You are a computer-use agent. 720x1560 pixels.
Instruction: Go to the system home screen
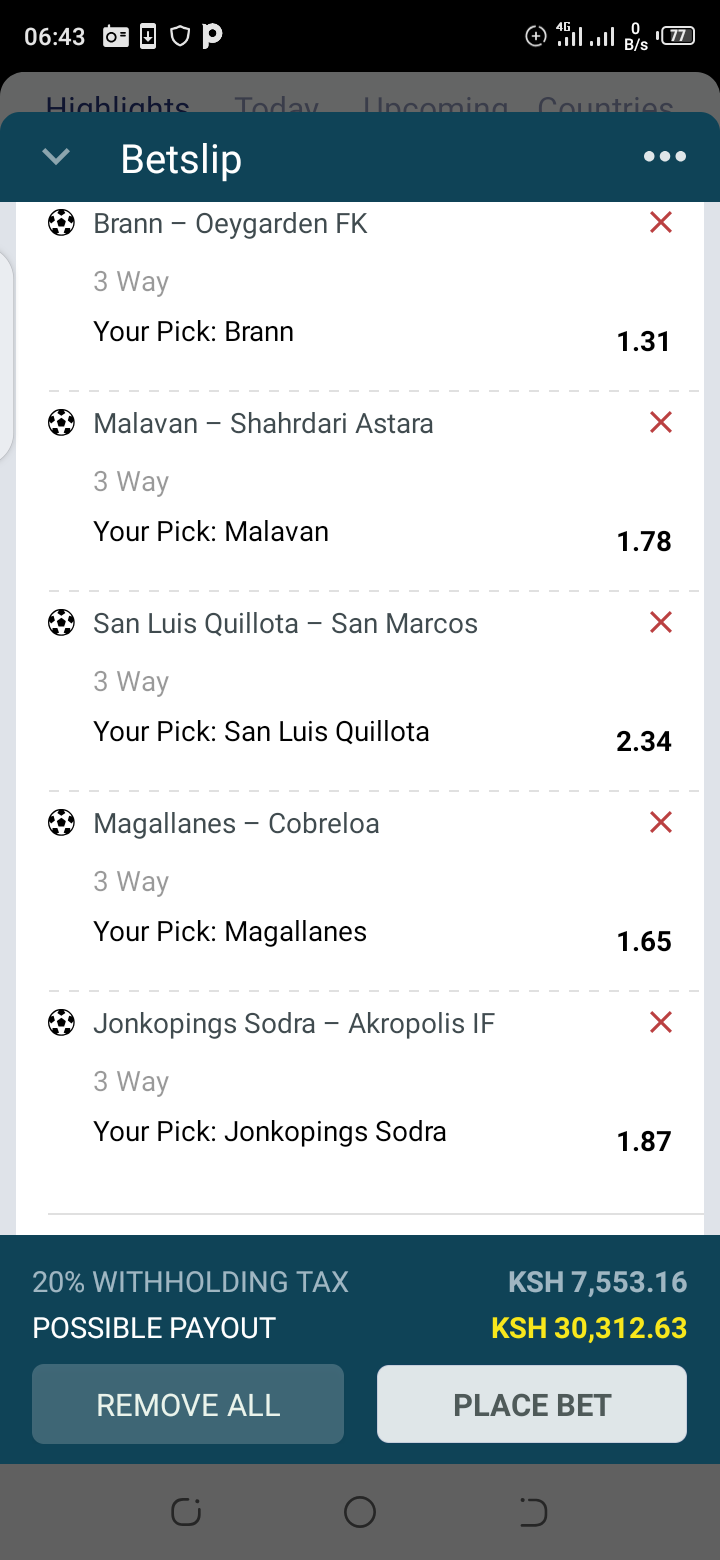click(360, 1512)
